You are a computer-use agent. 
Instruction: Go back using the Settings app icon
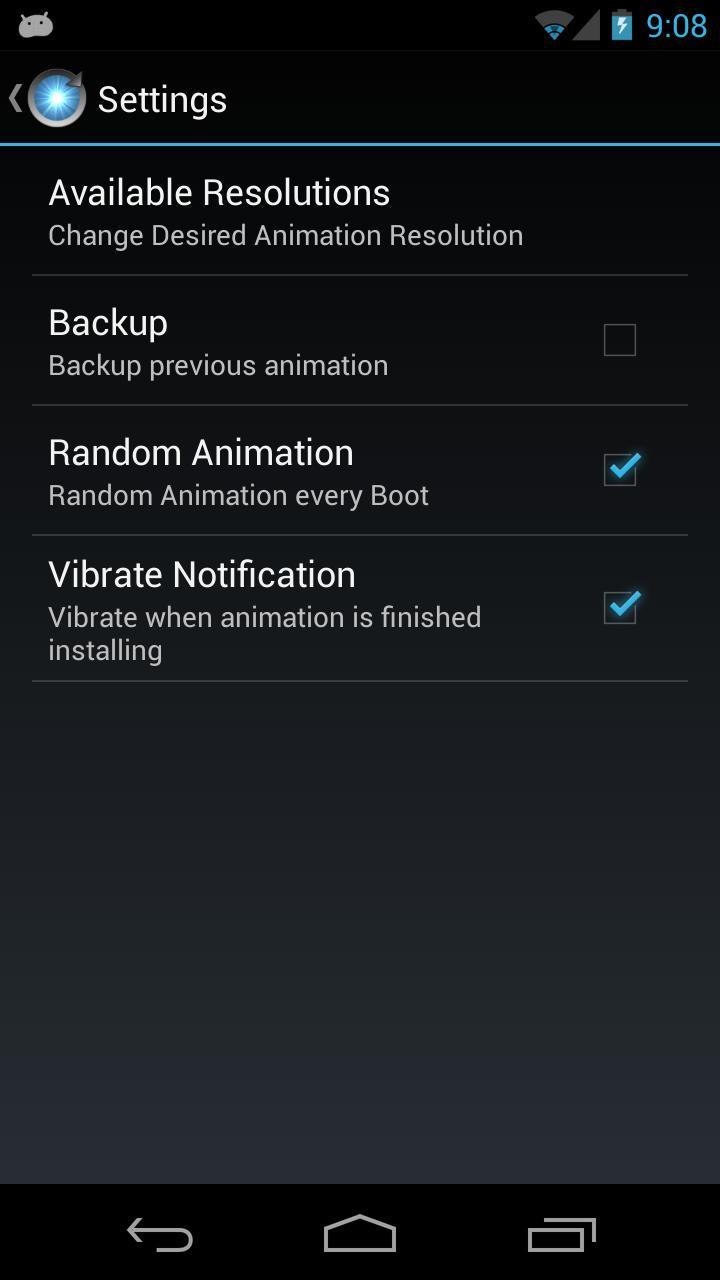[x=55, y=98]
